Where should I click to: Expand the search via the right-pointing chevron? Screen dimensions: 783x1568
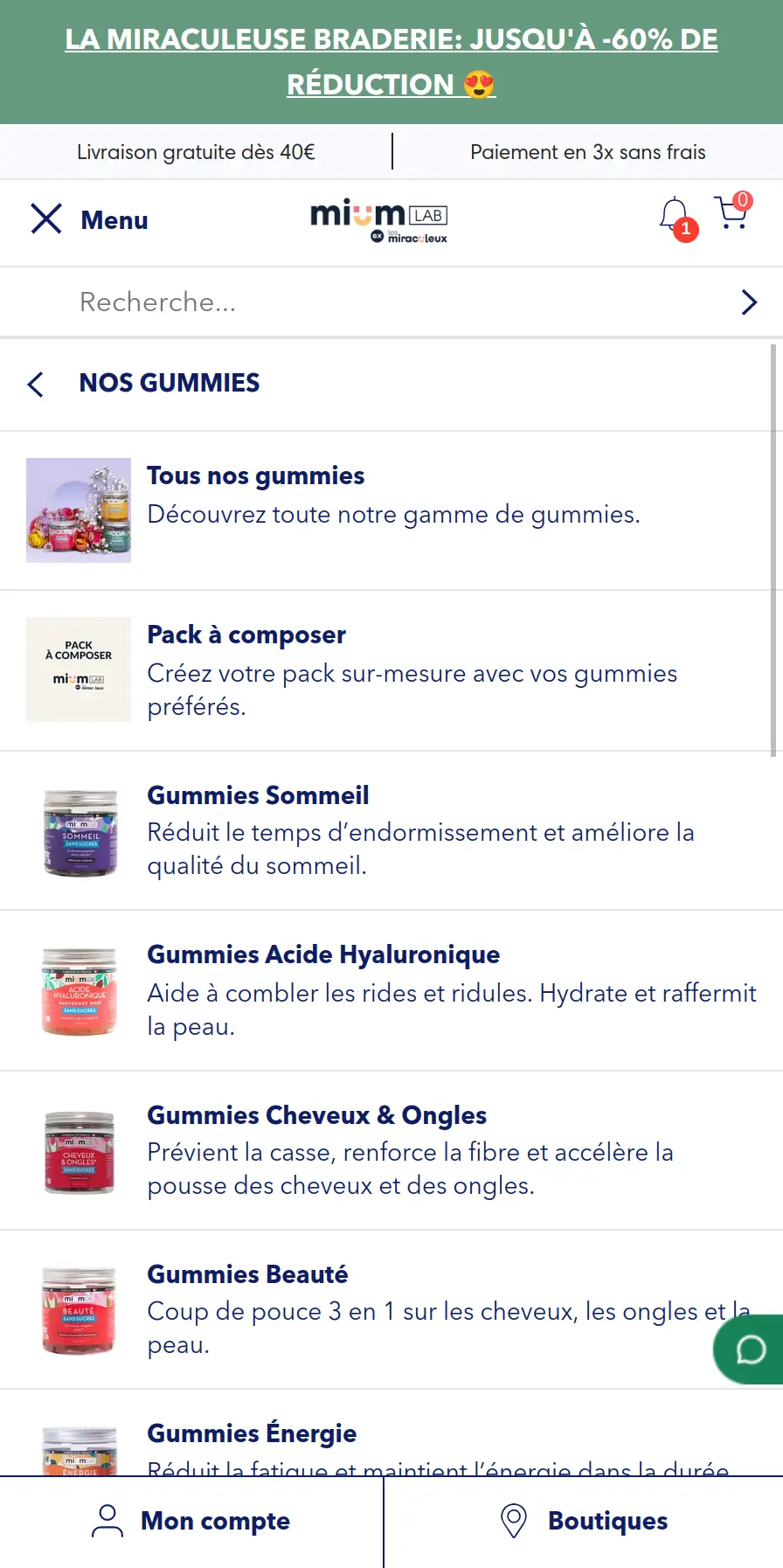749,302
